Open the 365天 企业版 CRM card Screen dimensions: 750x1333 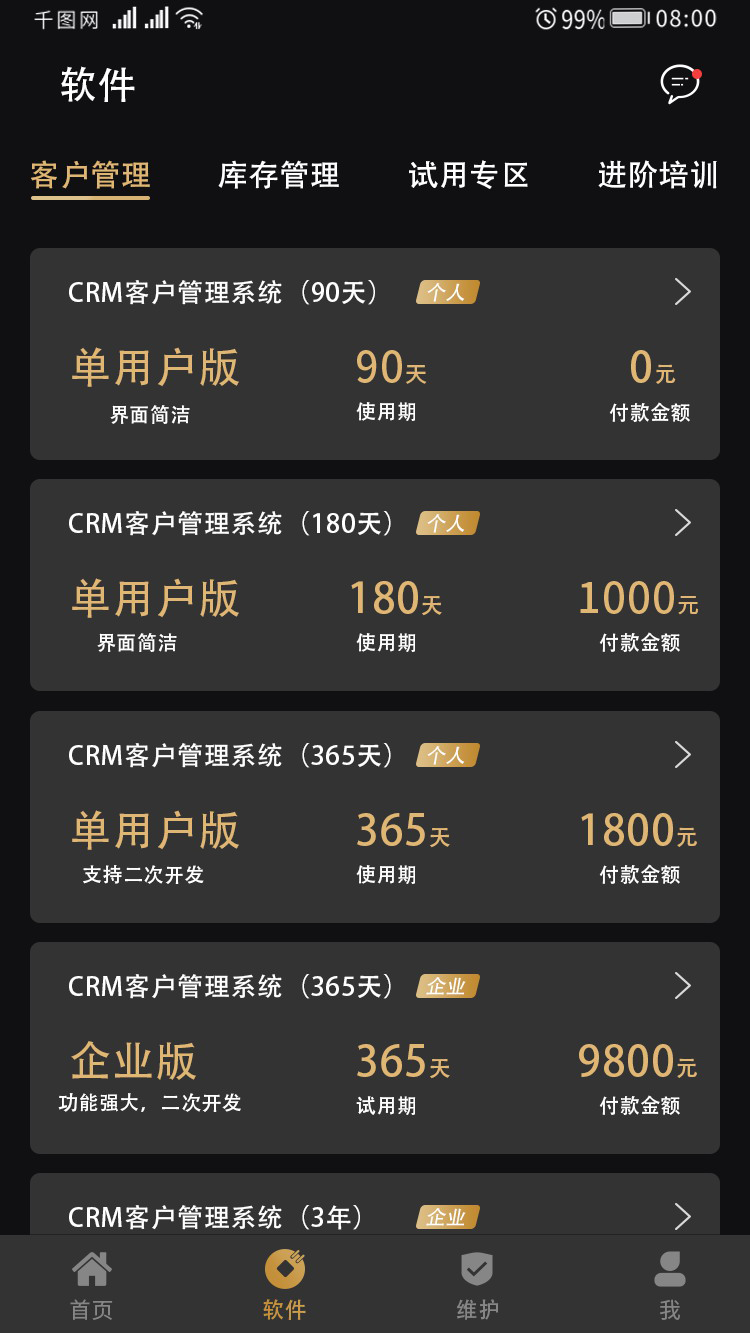(x=375, y=1048)
